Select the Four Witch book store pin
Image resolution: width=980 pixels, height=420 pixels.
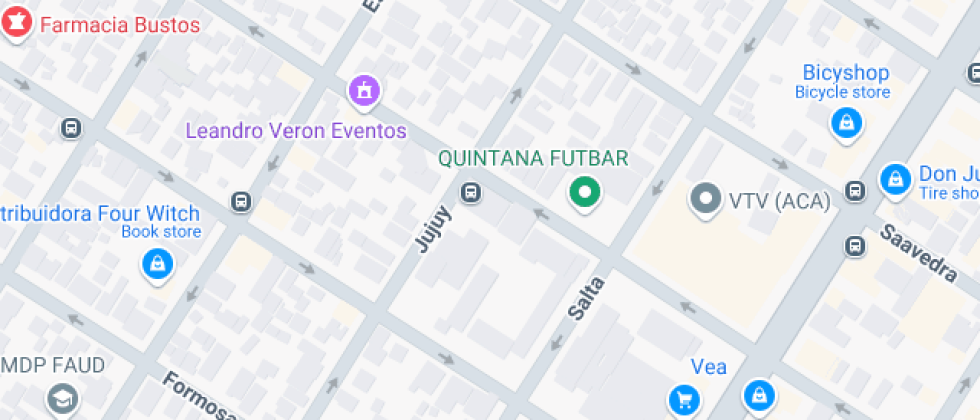(158, 265)
